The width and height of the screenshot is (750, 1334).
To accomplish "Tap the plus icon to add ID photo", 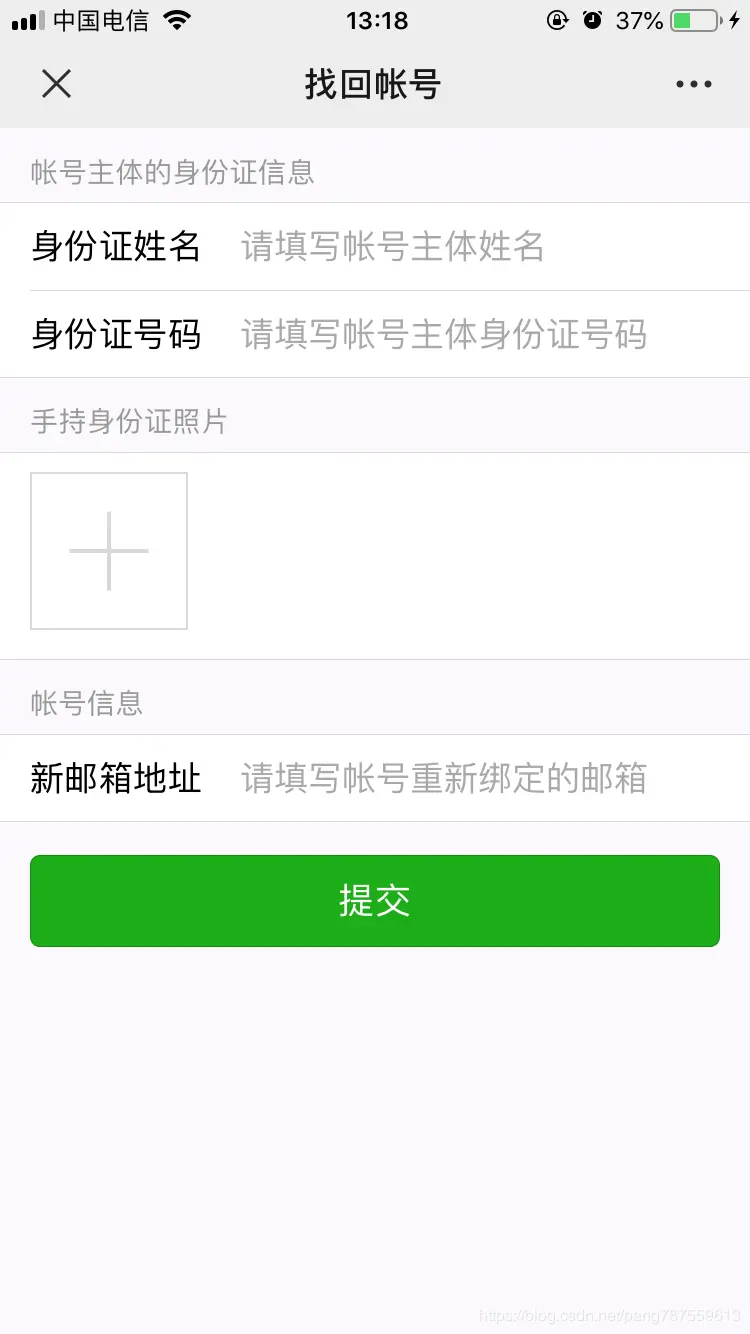I will click(x=108, y=551).
